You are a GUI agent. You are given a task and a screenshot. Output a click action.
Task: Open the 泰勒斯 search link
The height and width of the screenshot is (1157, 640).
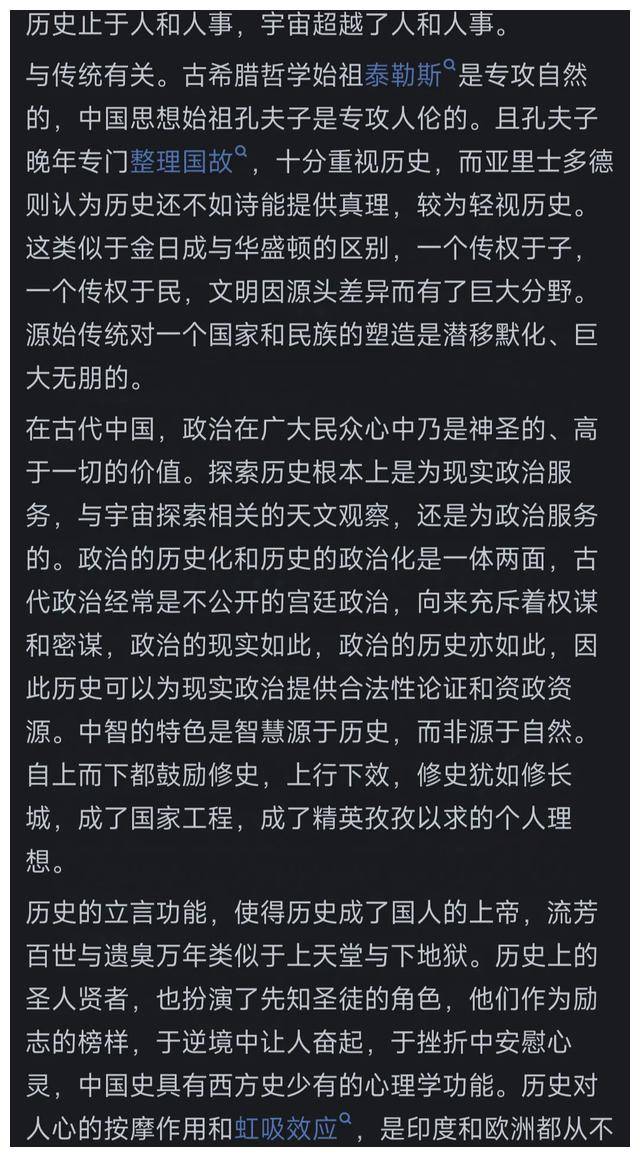403,74
